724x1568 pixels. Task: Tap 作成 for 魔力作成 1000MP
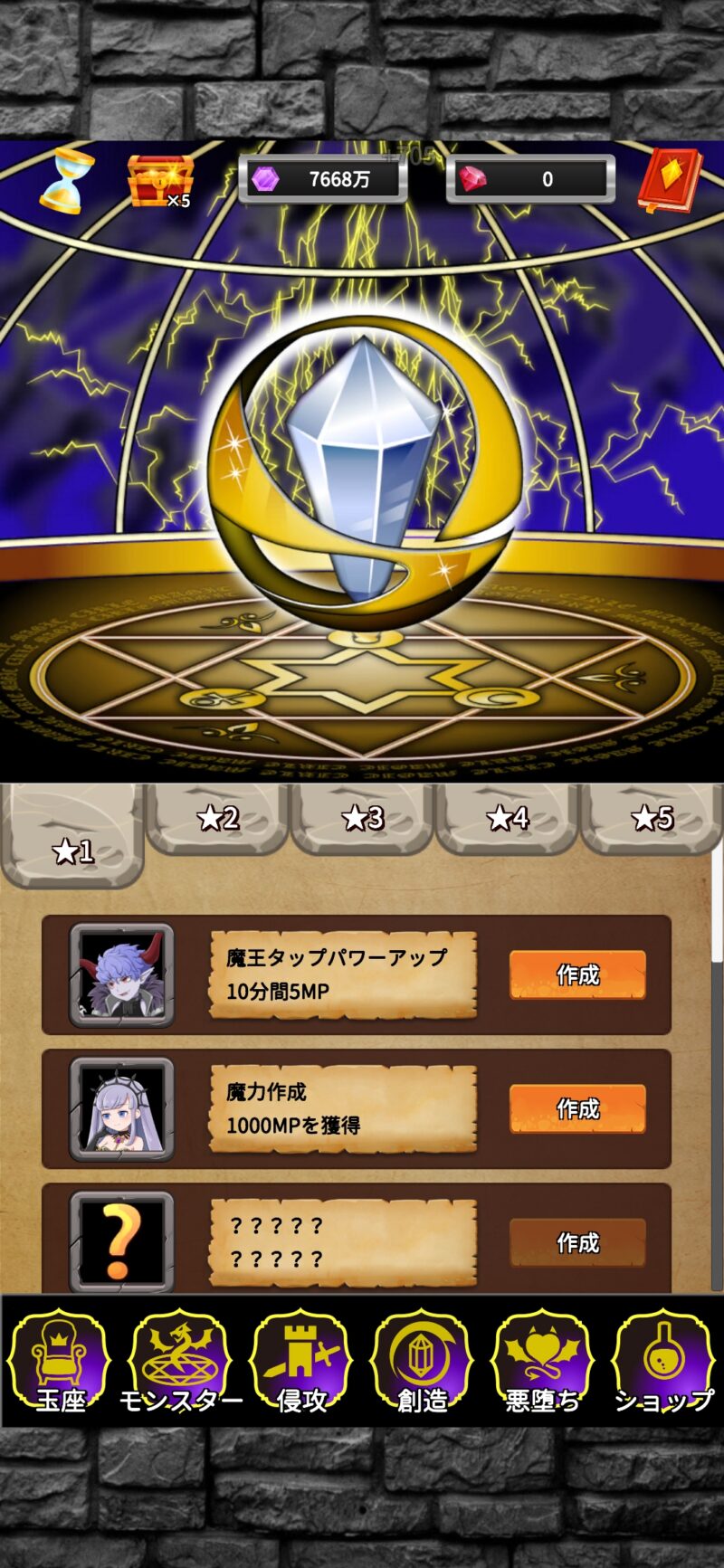click(577, 1108)
